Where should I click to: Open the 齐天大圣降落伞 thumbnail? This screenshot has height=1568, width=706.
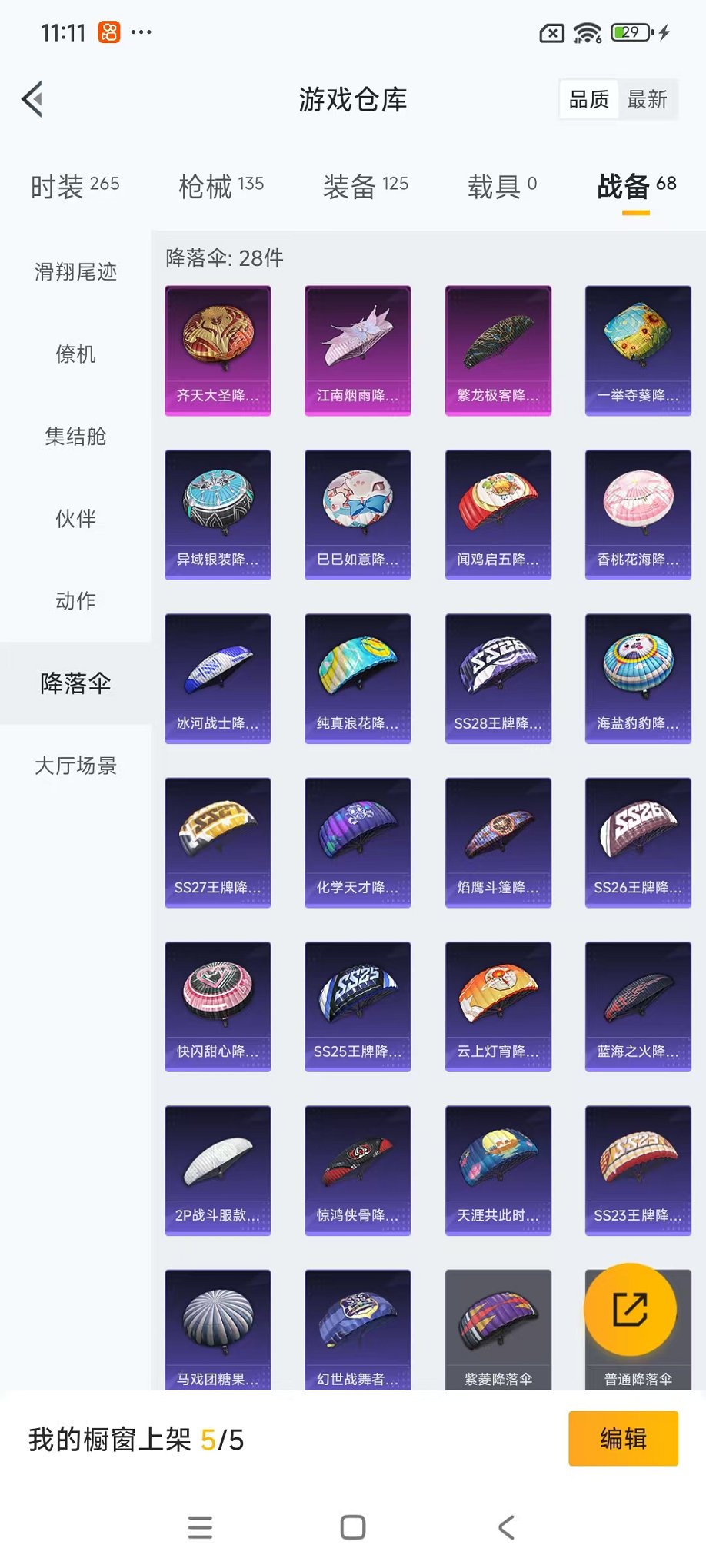tap(218, 350)
